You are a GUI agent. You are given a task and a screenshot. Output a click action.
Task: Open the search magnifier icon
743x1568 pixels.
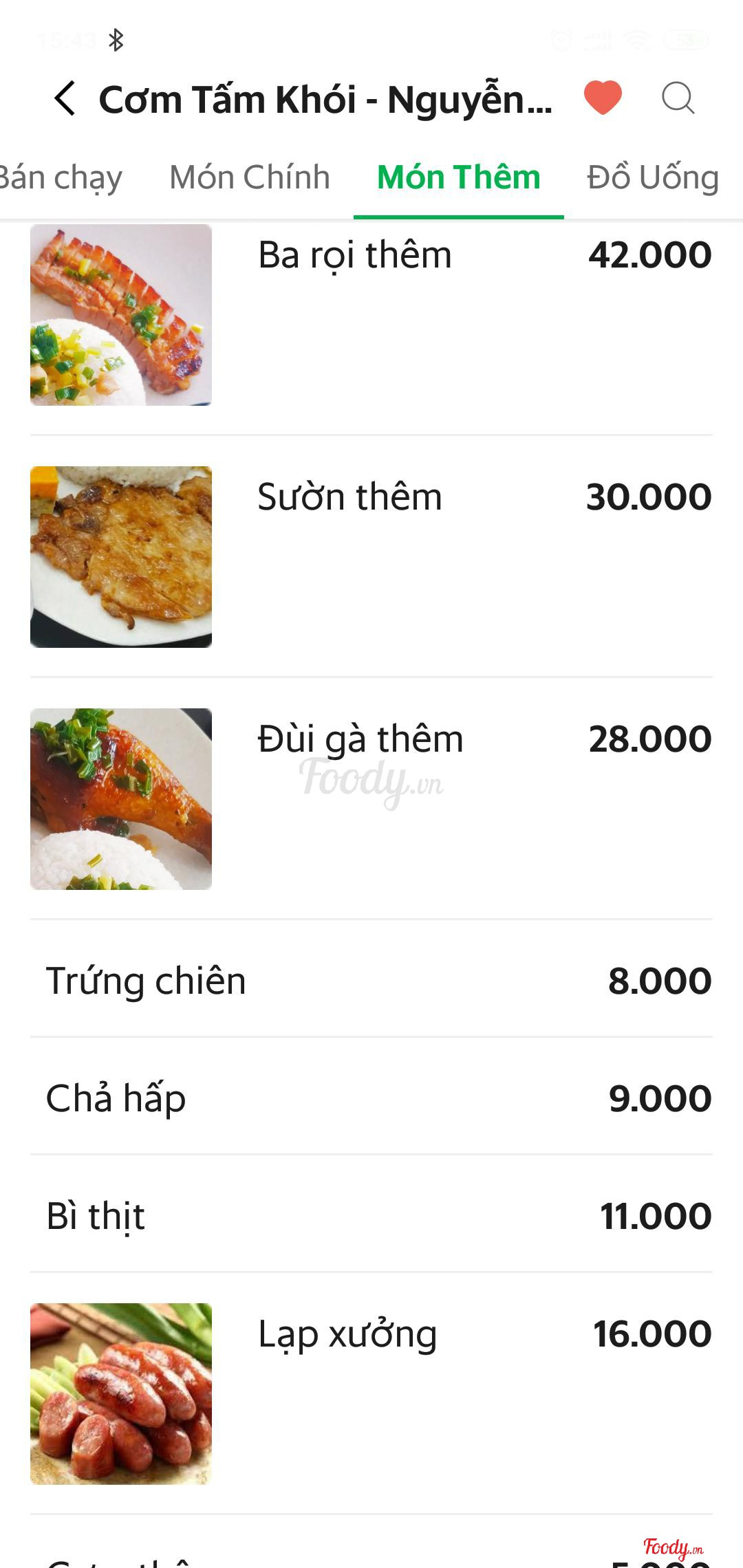(x=678, y=98)
